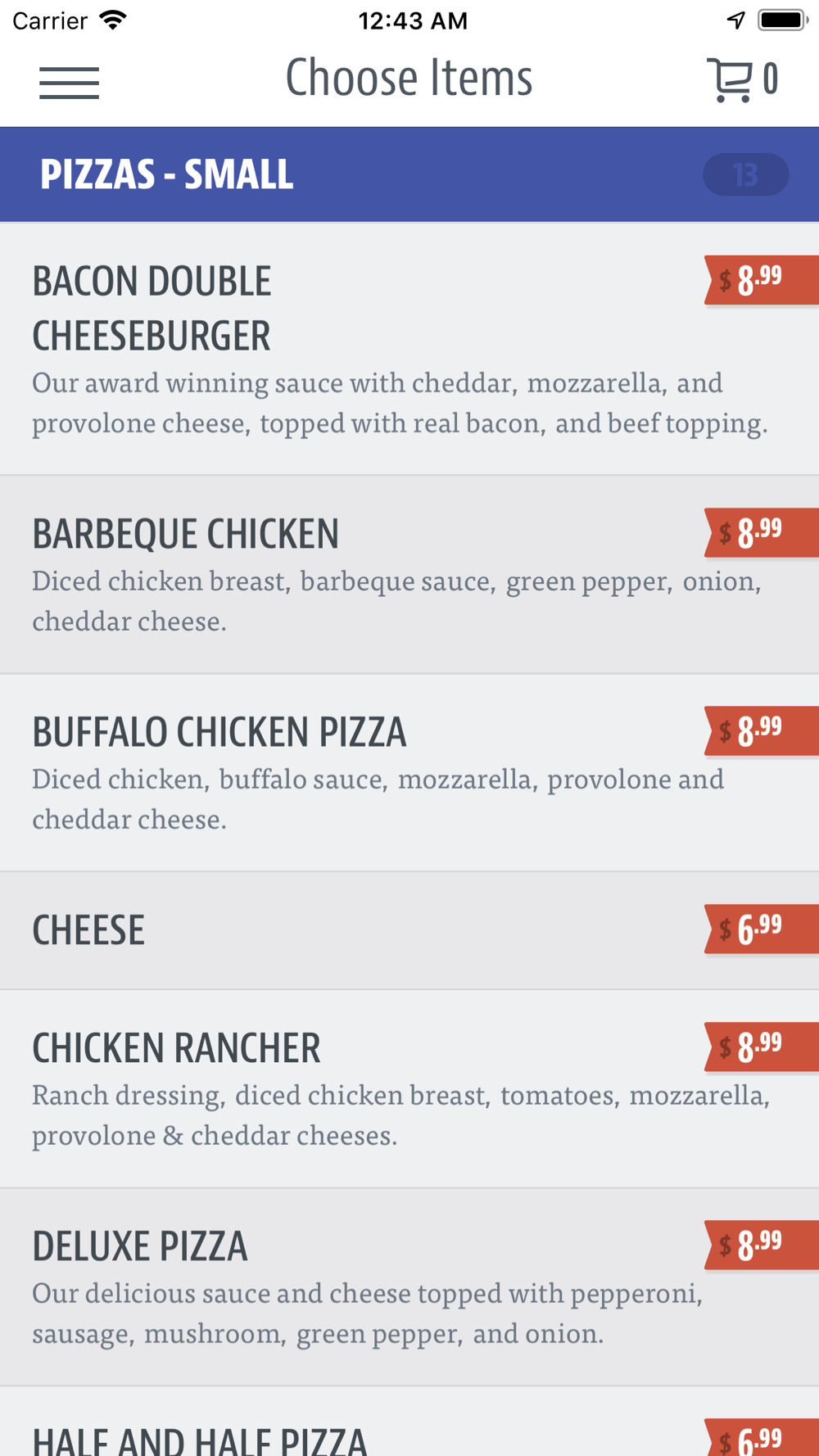Select Bacon Double Cheeseburger pizza
This screenshot has height=1456, width=819.
pyautogui.click(x=409, y=349)
